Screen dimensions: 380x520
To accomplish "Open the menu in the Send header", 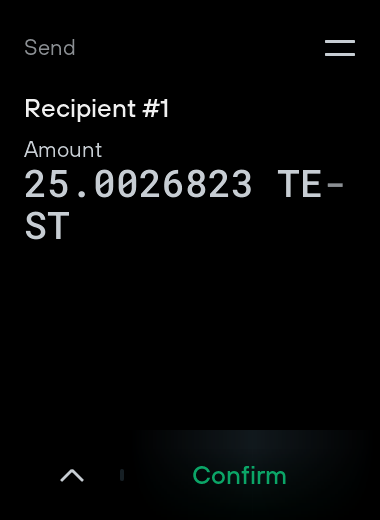I will tap(340, 48).
